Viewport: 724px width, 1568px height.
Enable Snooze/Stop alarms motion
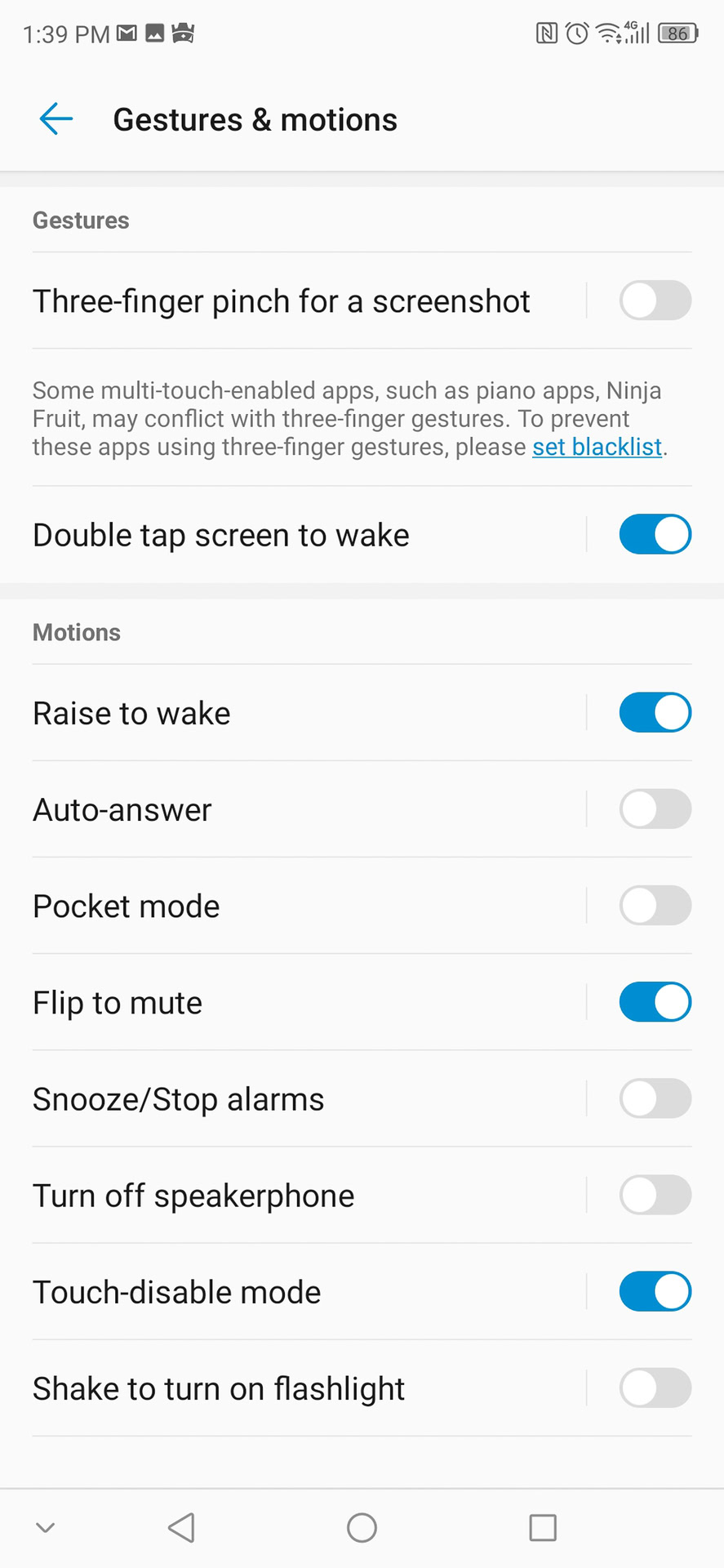tap(655, 1098)
